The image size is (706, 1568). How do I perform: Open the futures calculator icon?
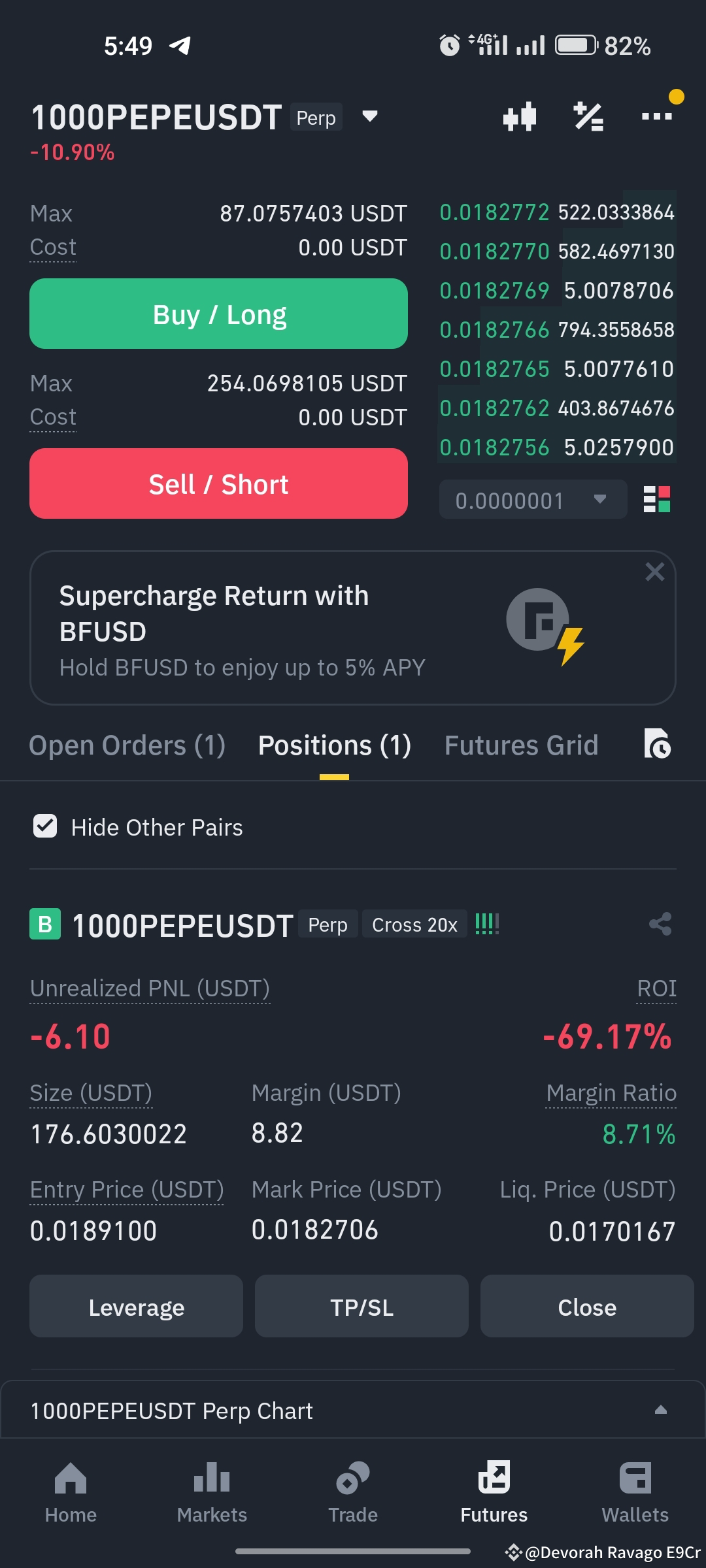[x=588, y=116]
